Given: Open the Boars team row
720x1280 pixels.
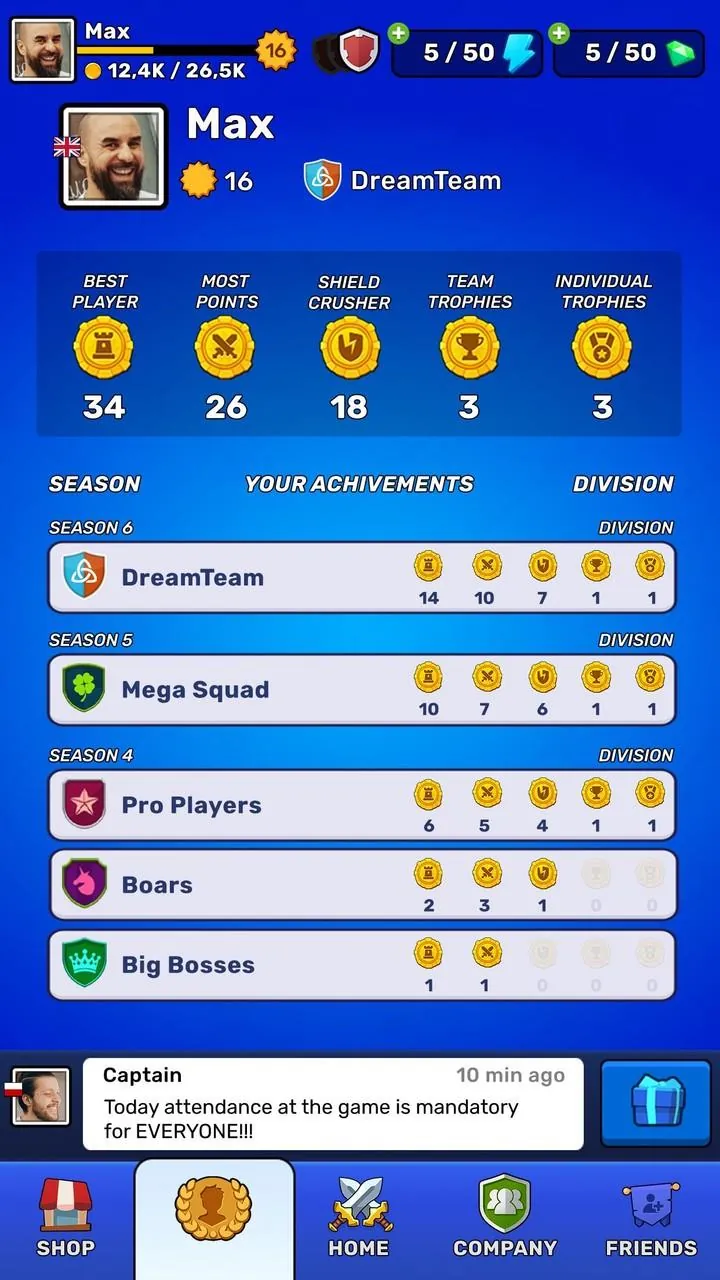Looking at the screenshot, I should tap(362, 885).
